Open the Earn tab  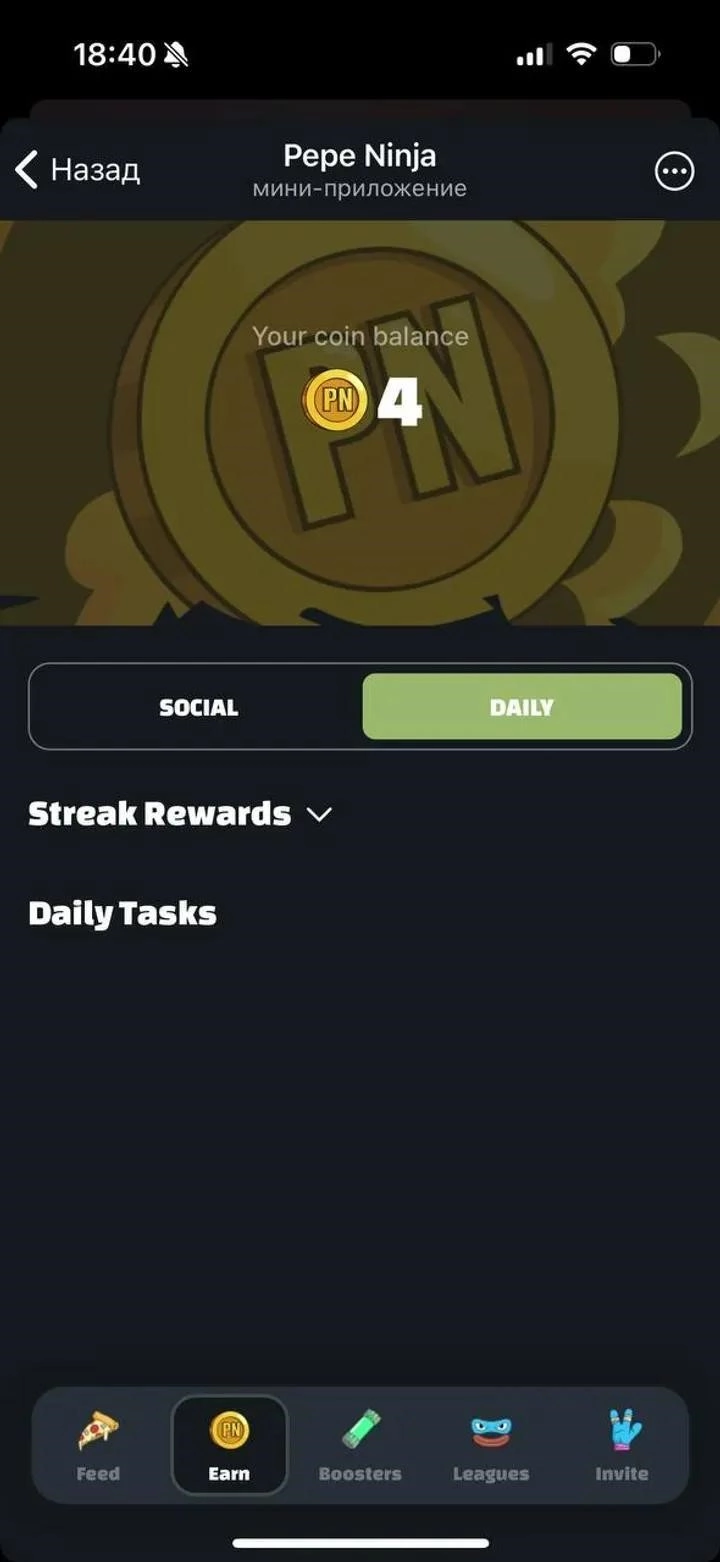pyautogui.click(x=229, y=1446)
